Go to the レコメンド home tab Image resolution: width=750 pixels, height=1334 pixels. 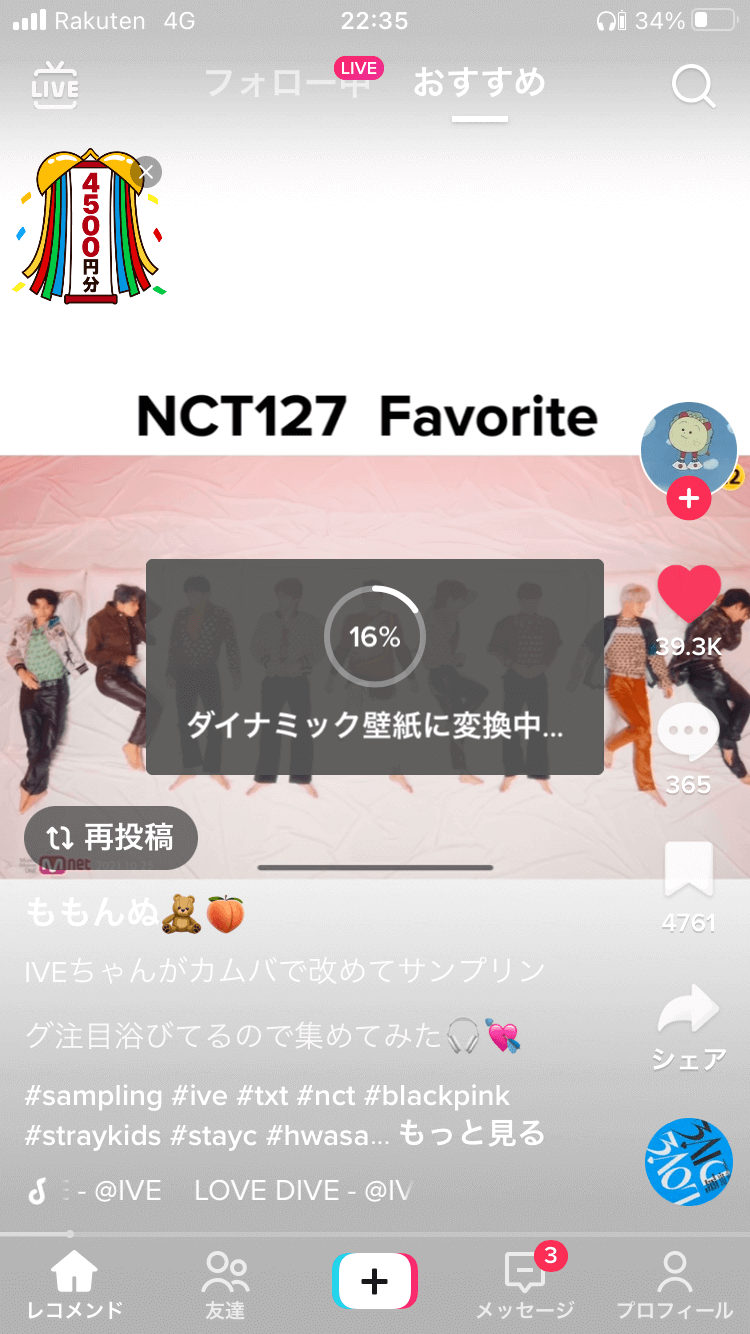75,1285
